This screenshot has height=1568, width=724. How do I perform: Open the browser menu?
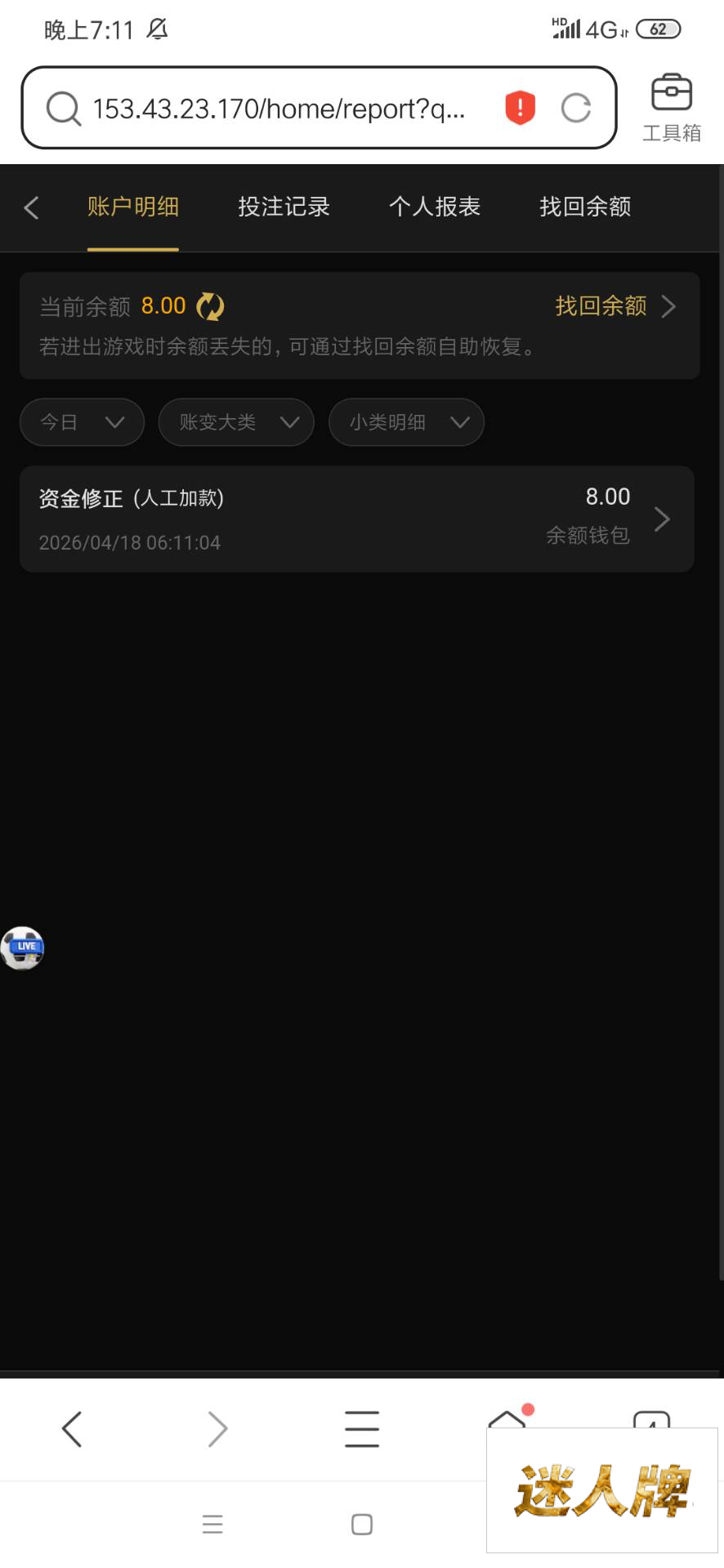361,1429
